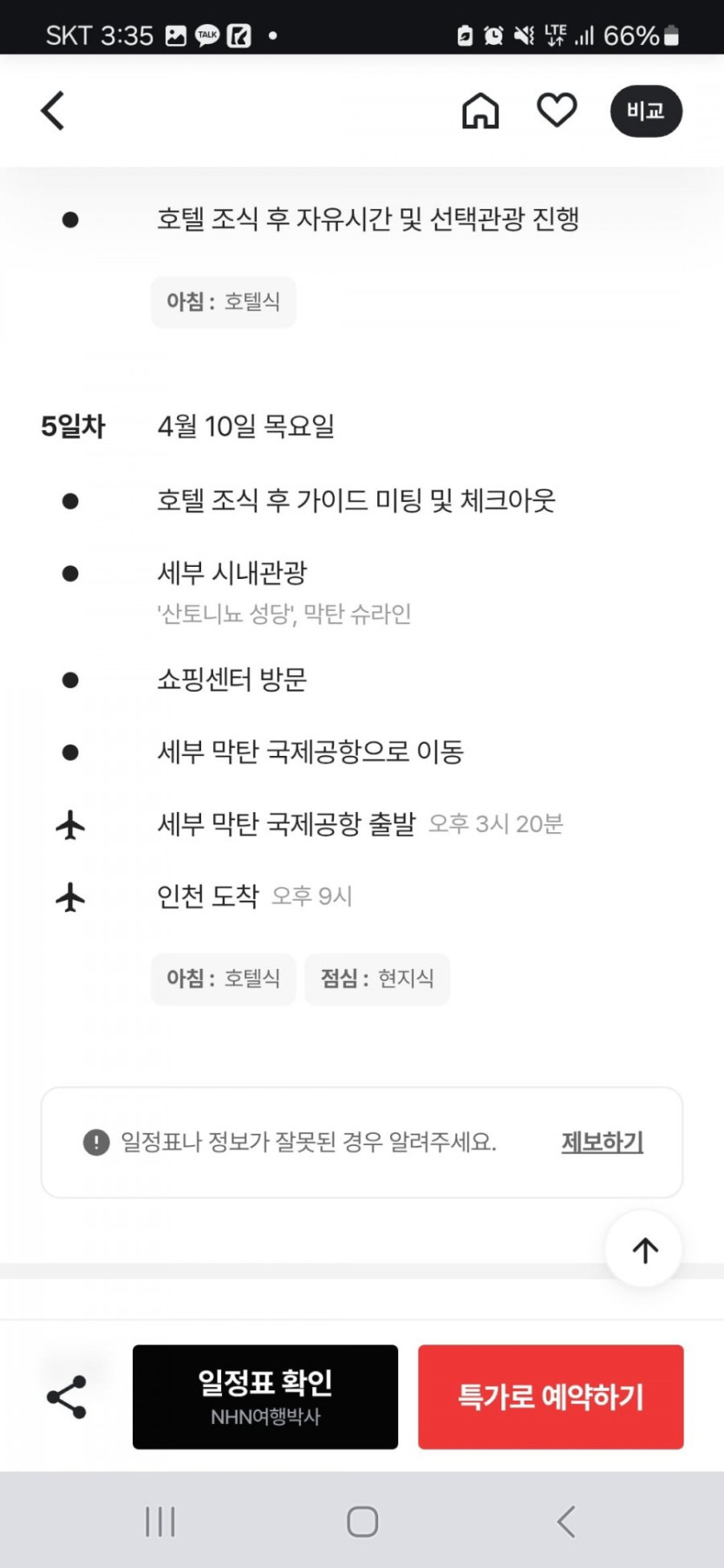The image size is (724, 1568).
Task: Open 일정표 확인 NHN여행박사 button
Action: coord(265,1396)
